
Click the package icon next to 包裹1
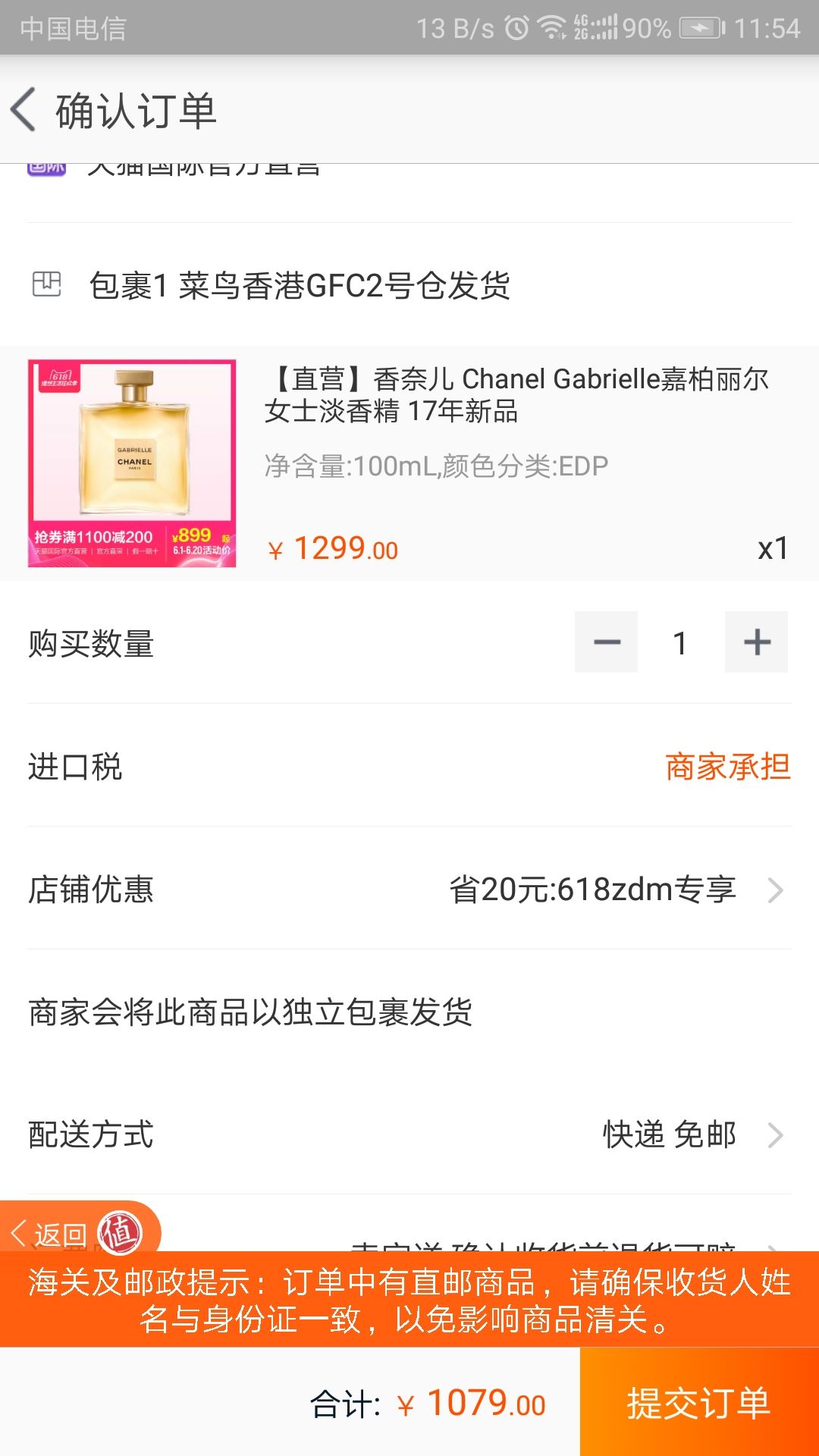click(47, 284)
